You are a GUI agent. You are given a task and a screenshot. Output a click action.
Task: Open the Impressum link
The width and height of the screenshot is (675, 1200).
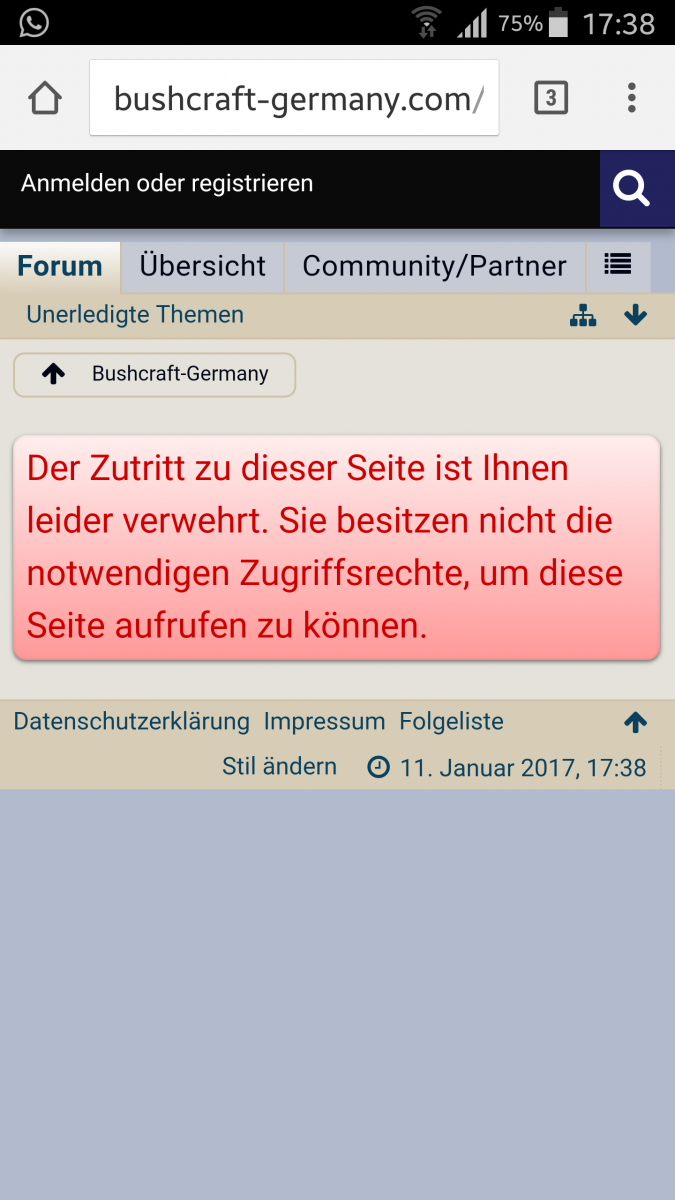[324, 722]
